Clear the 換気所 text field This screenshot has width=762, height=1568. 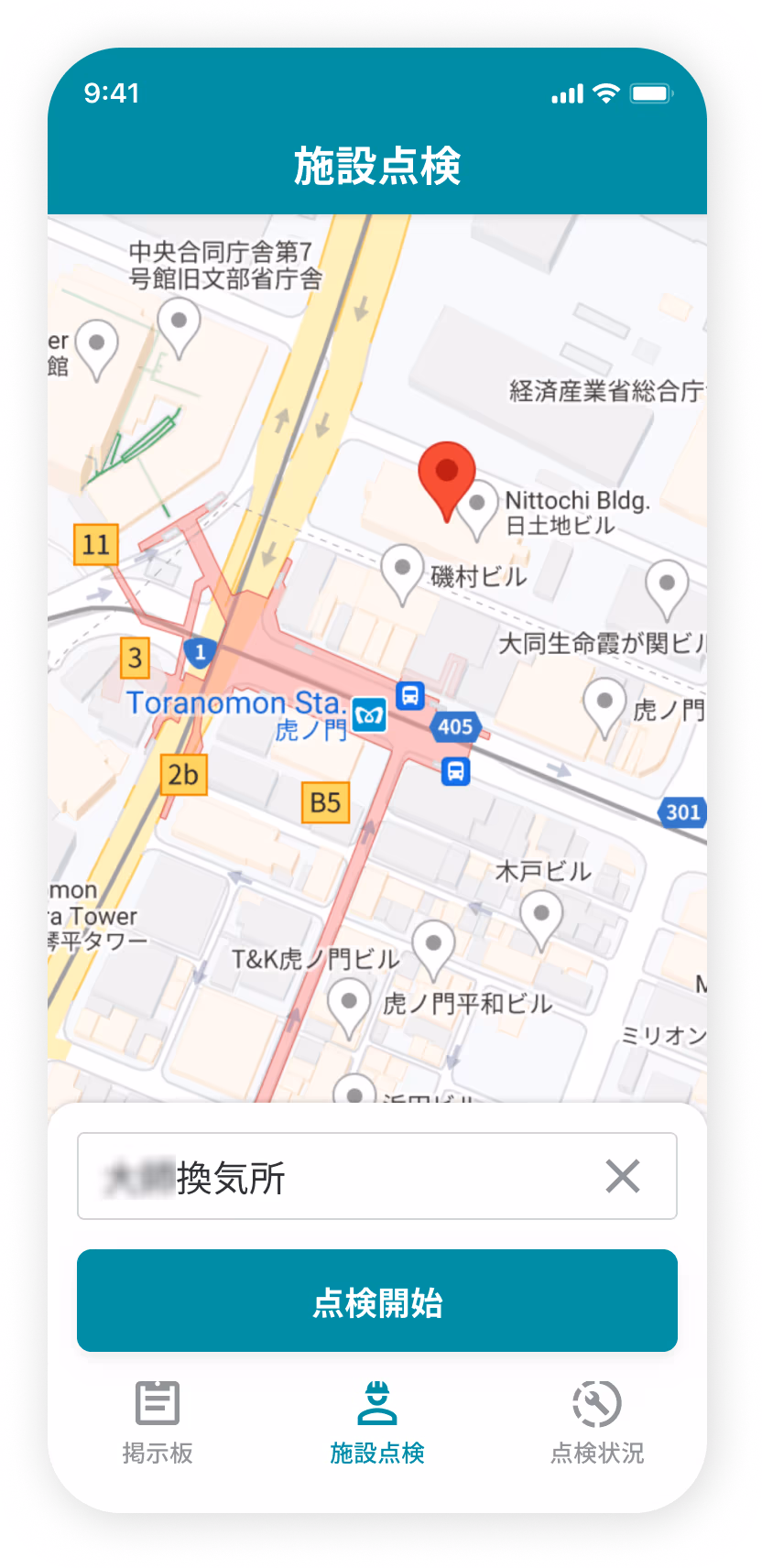click(x=623, y=1176)
